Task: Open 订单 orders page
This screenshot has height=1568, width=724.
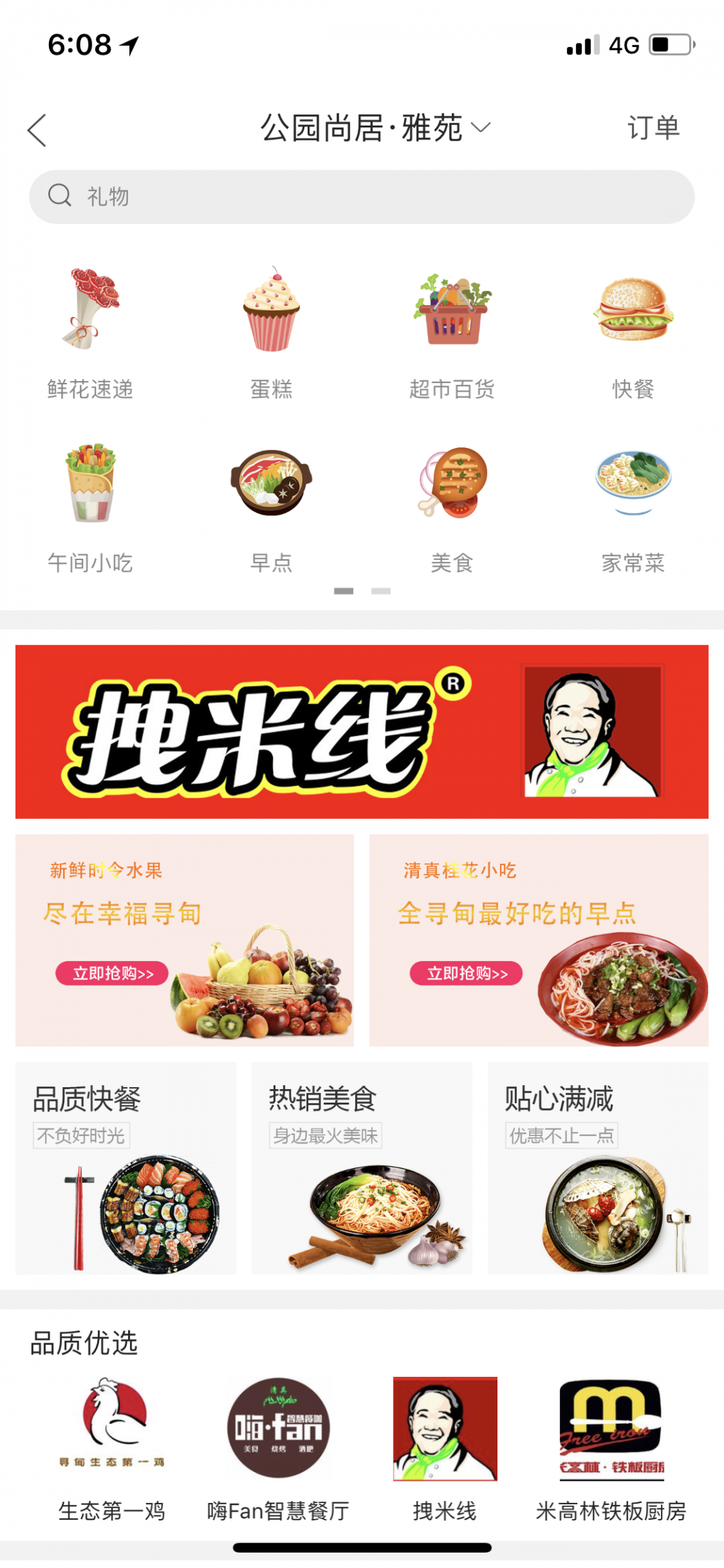Action: tap(653, 127)
